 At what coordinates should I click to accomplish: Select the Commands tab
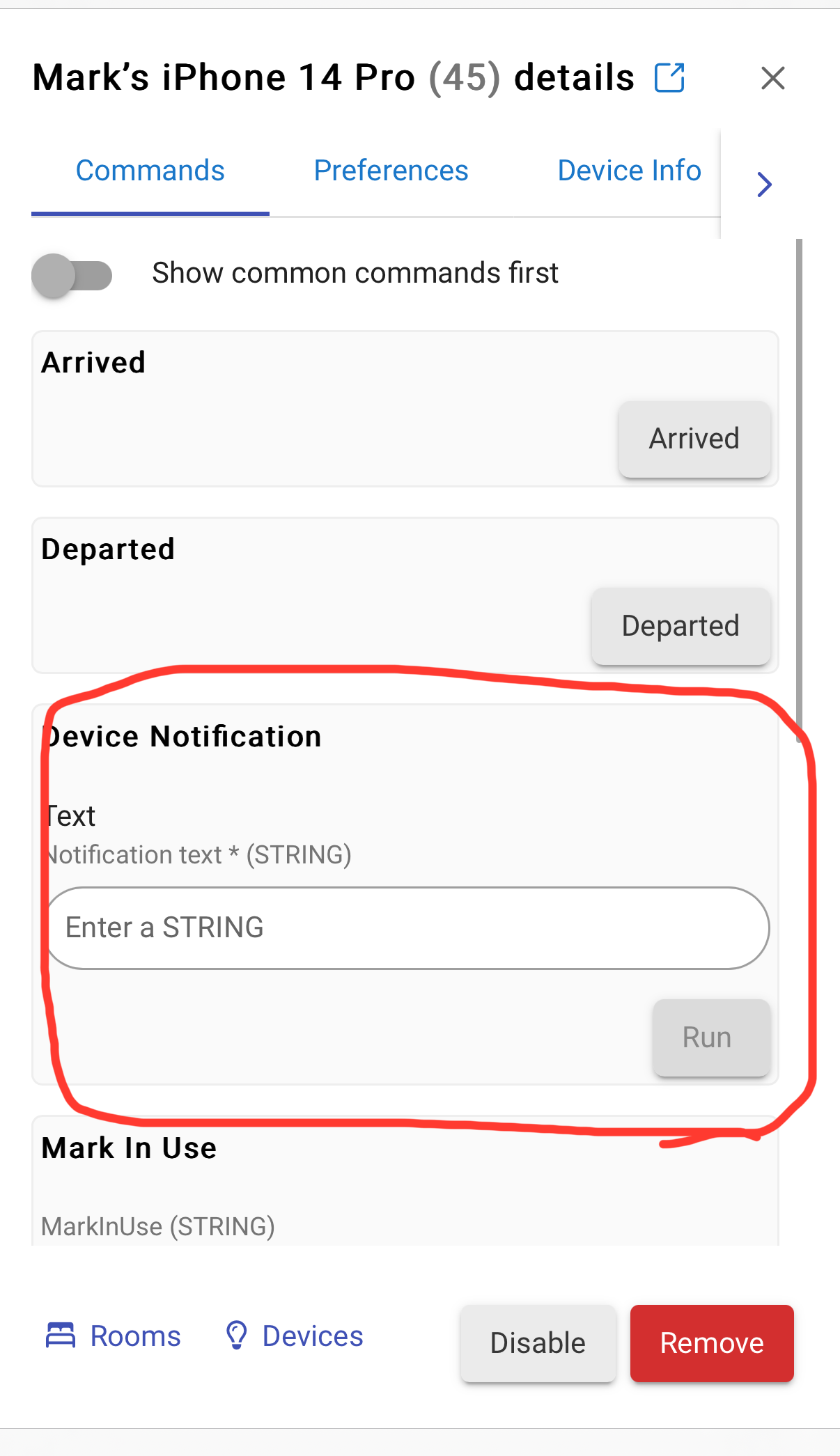click(x=150, y=171)
